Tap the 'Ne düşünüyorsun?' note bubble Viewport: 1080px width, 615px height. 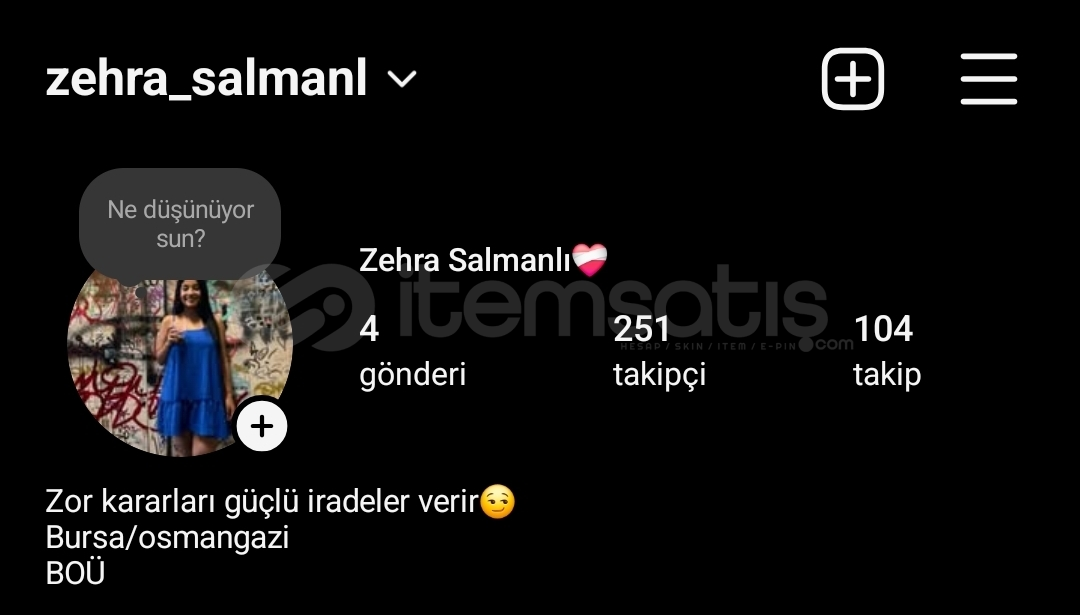click(x=180, y=224)
